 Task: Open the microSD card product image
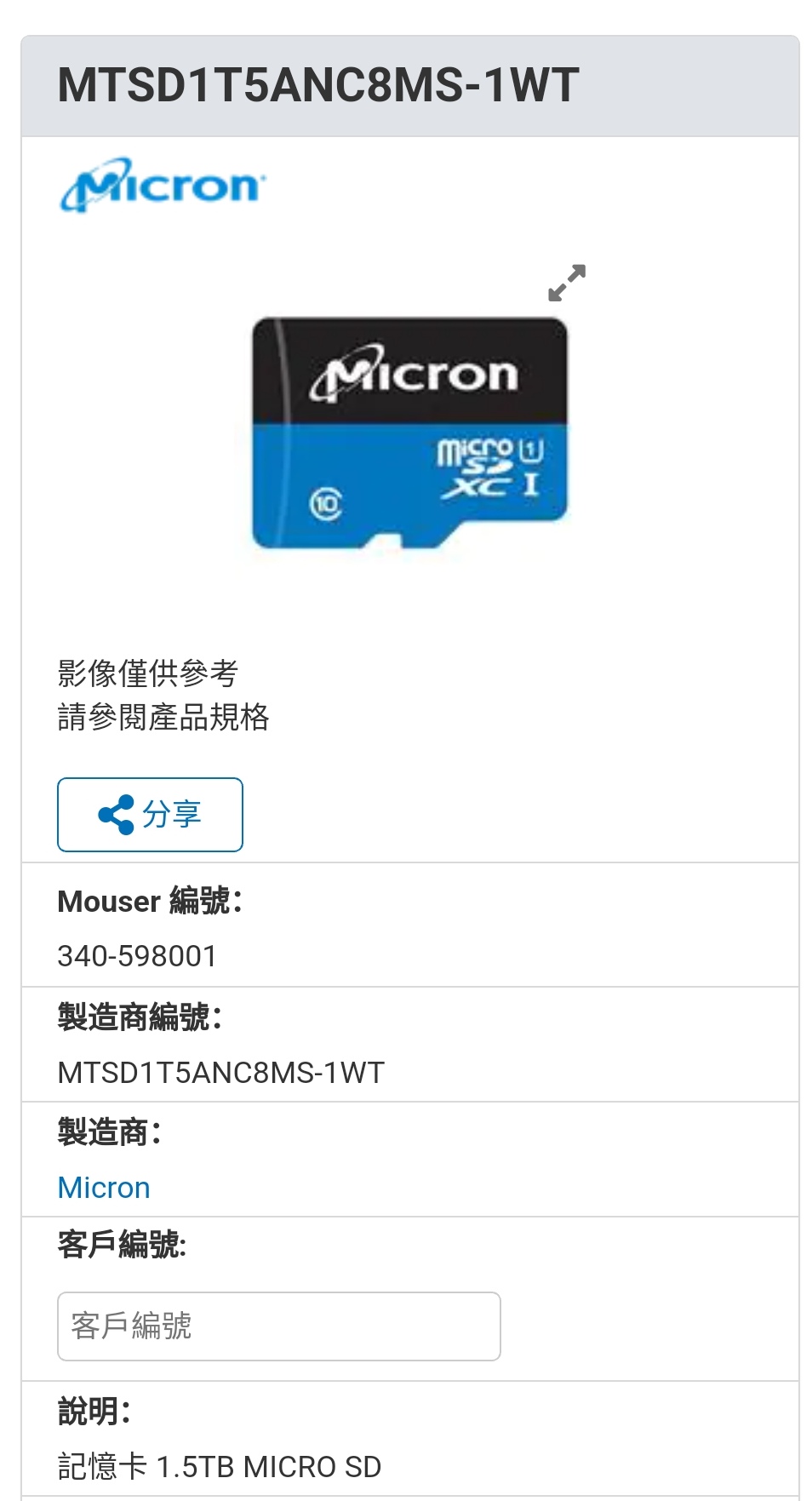coord(409,433)
